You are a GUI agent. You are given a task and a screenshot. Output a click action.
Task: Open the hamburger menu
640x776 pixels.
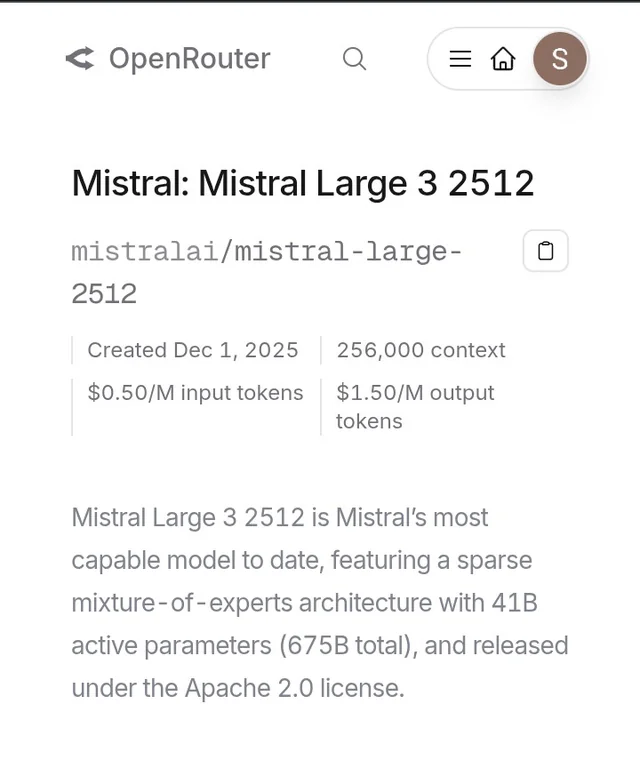click(x=460, y=59)
